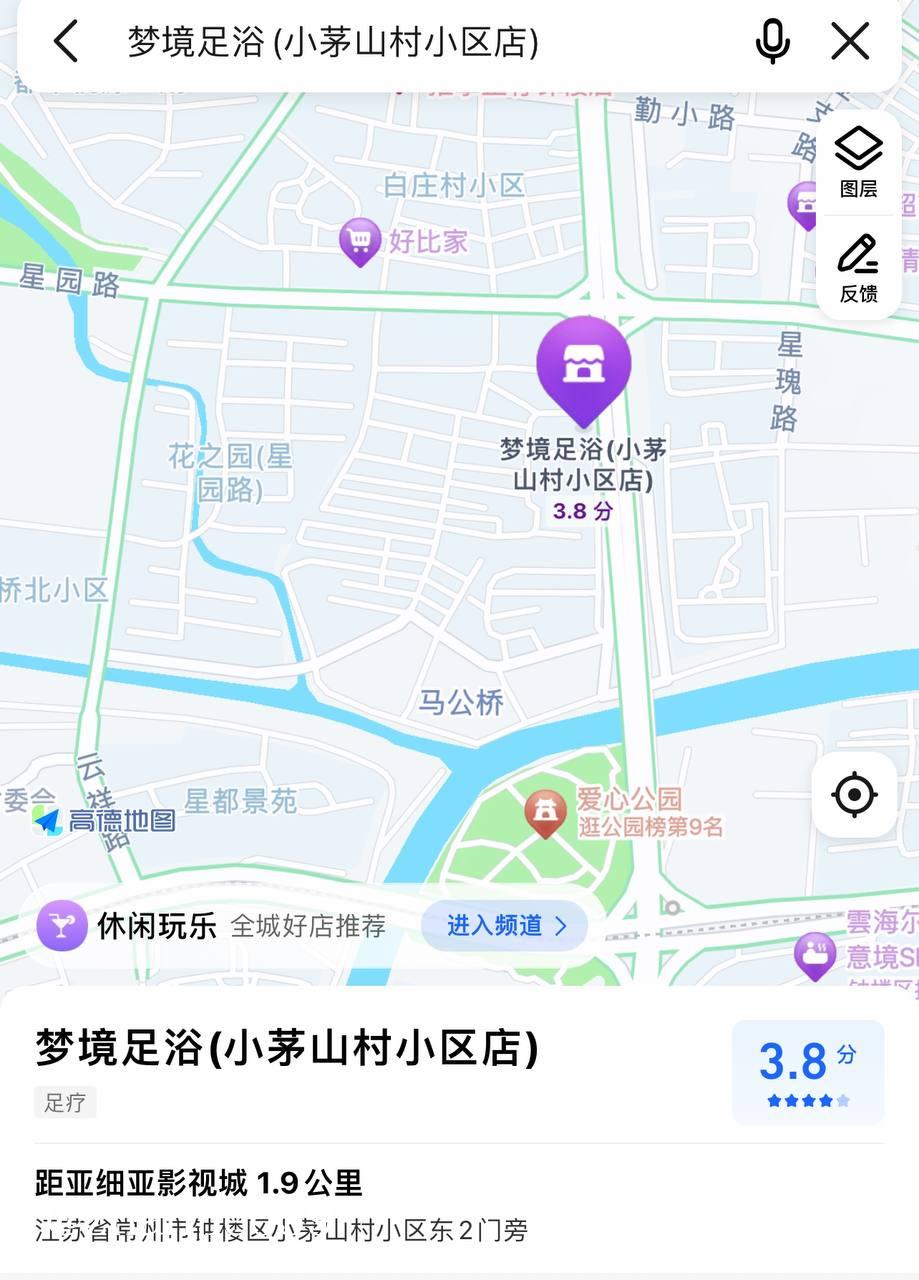Select the 好比家 store marker

360,240
